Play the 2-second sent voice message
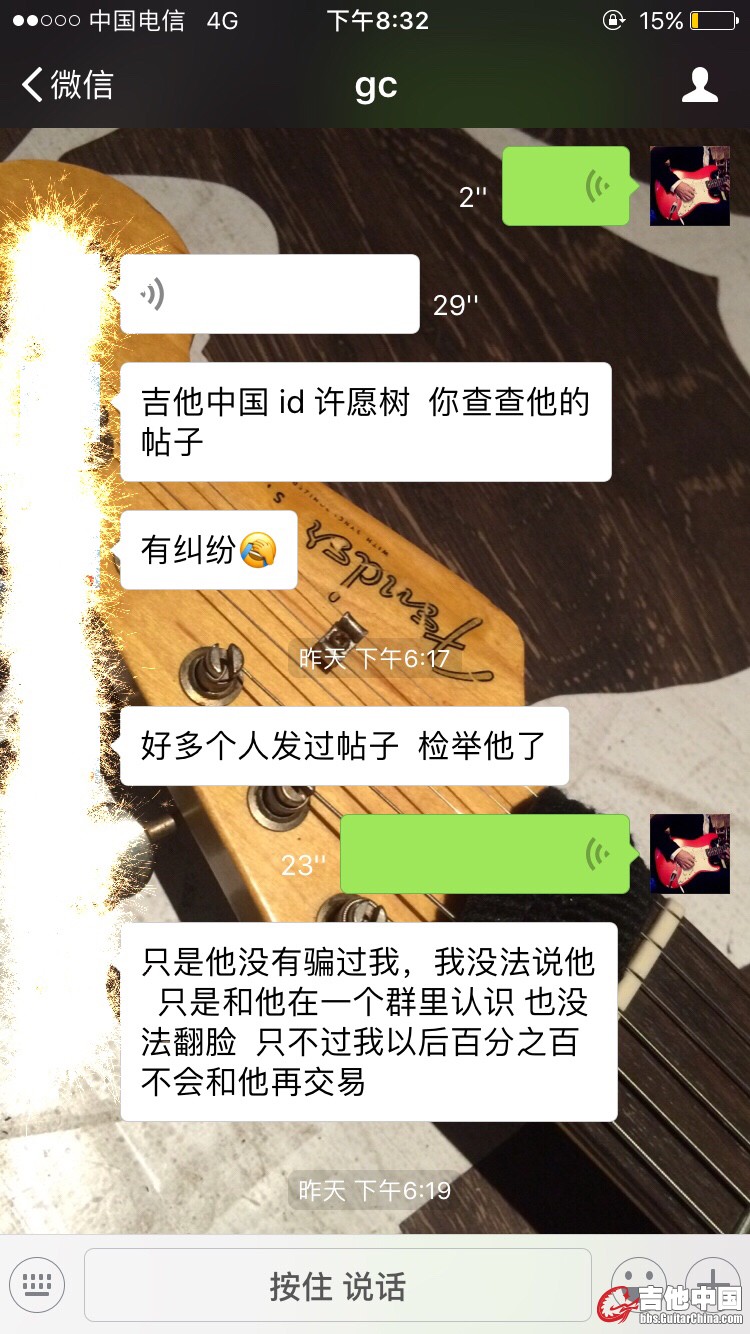This screenshot has height=1334, width=750. tap(566, 186)
